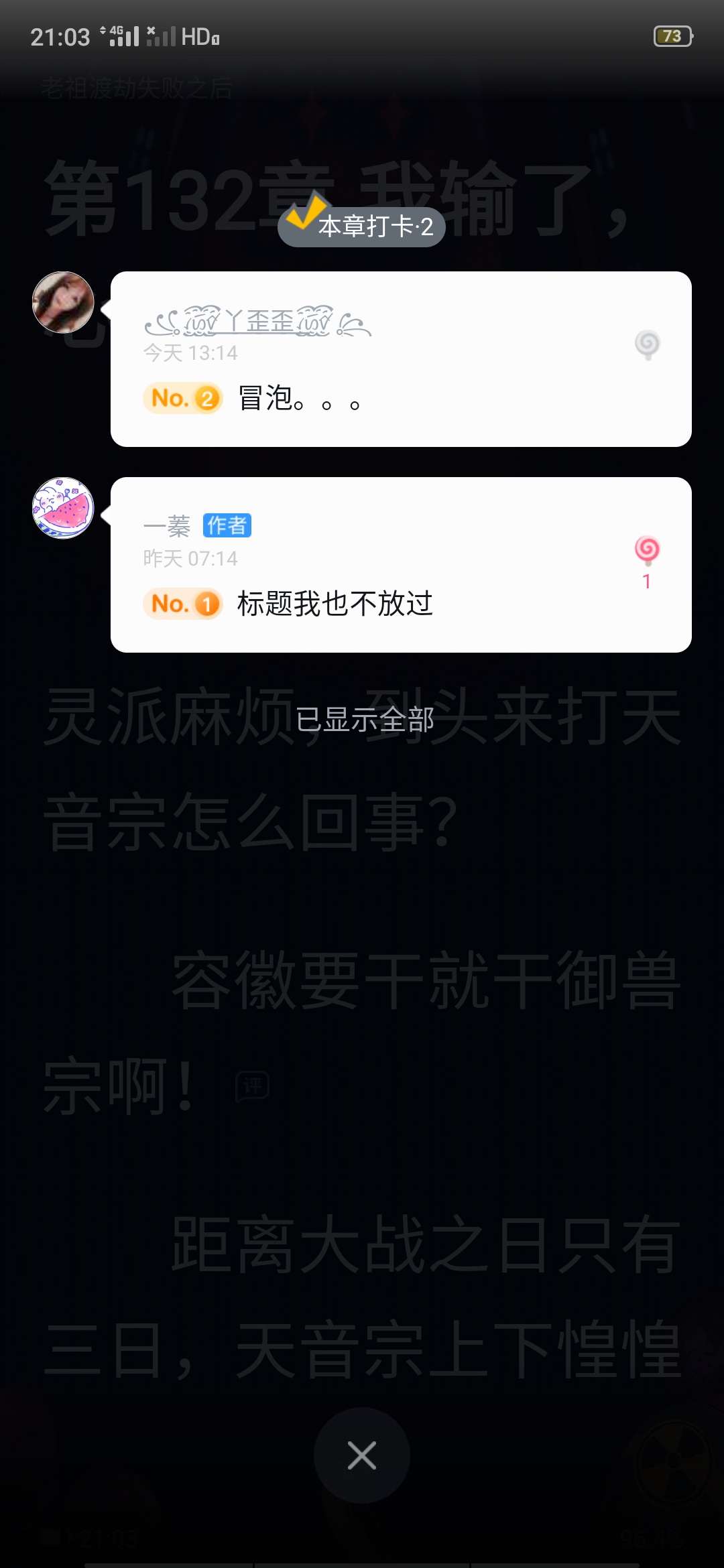This screenshot has height=1568, width=724.
Task: Like the comment '冒泡。。。'
Action: tap(647, 345)
